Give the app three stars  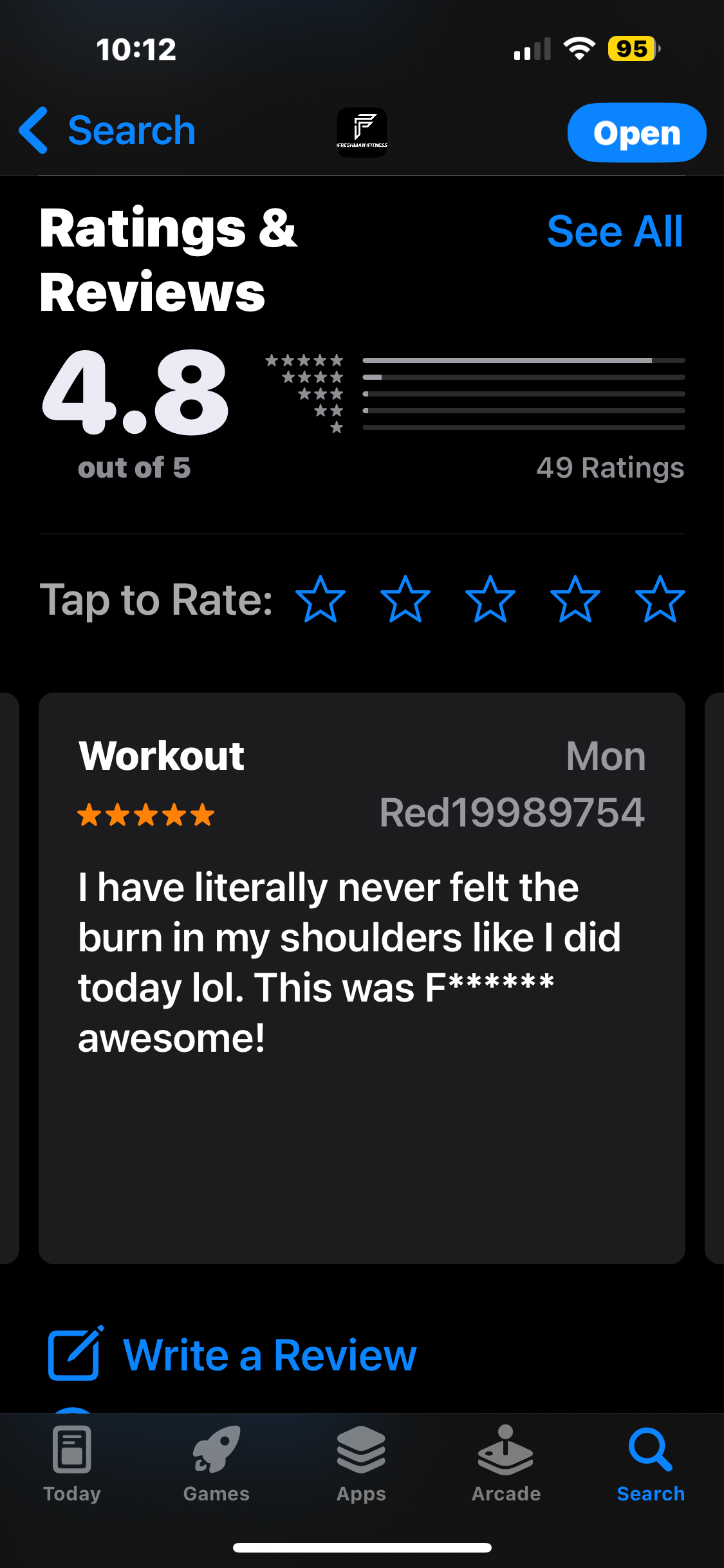click(490, 599)
